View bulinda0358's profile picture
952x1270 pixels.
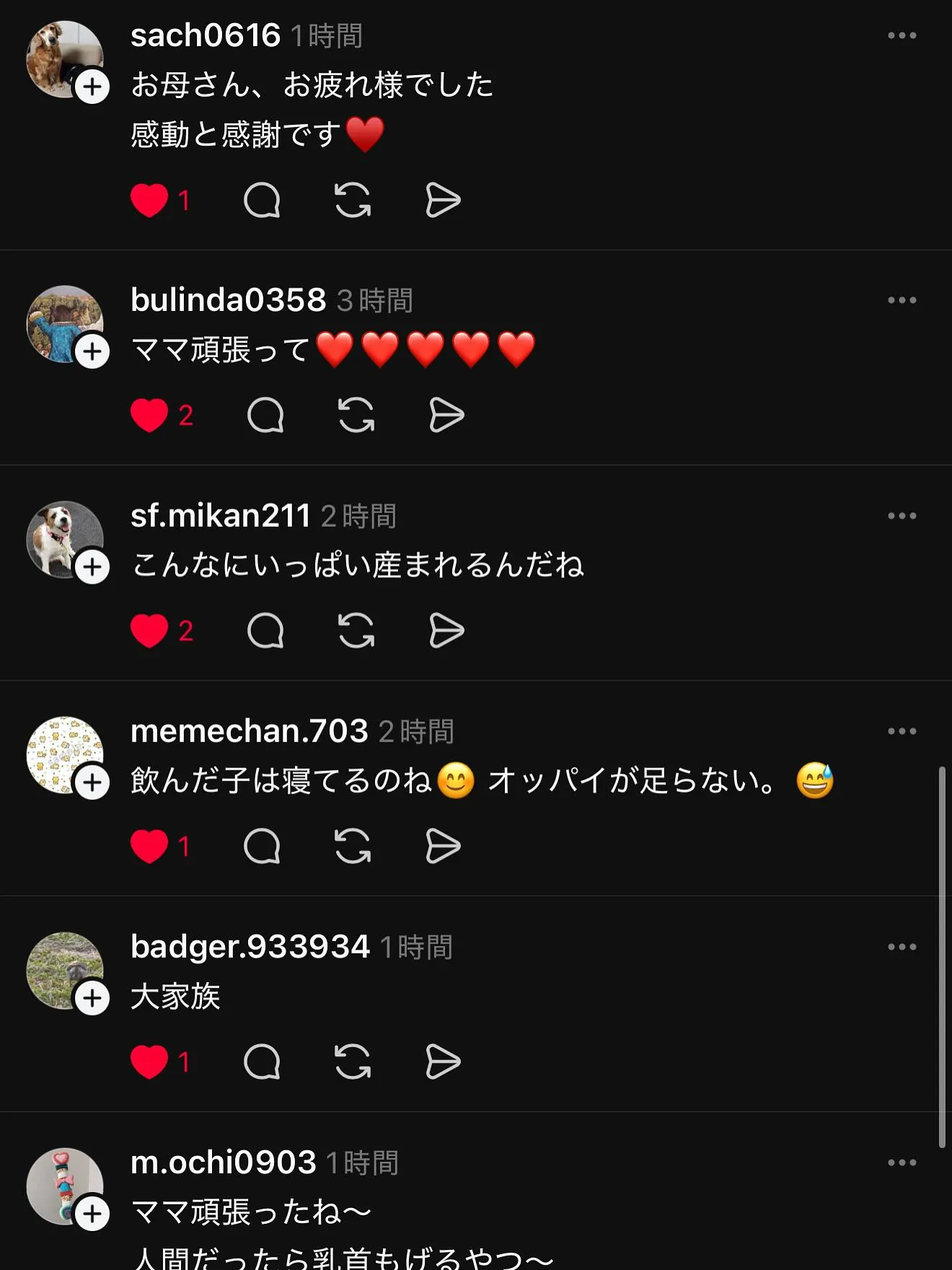pyautogui.click(x=63, y=324)
